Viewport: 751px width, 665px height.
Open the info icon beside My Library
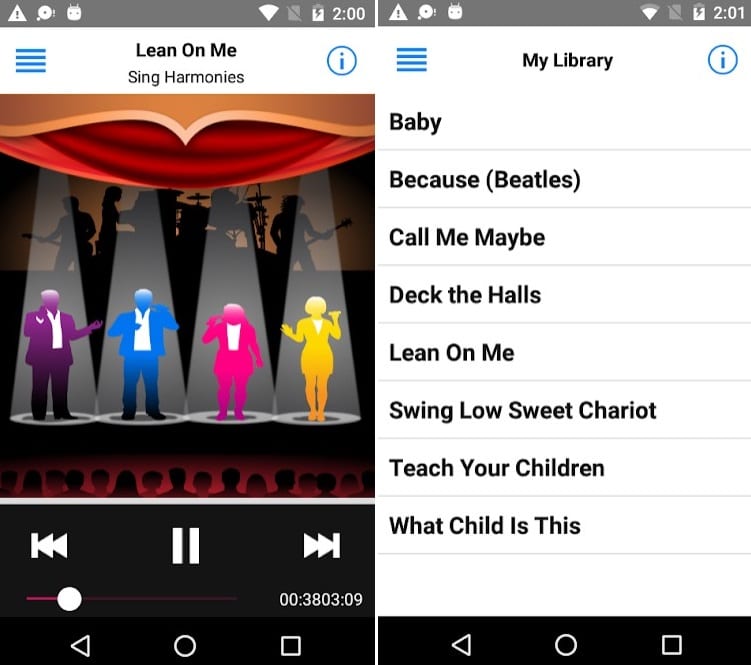pyautogui.click(x=722, y=60)
